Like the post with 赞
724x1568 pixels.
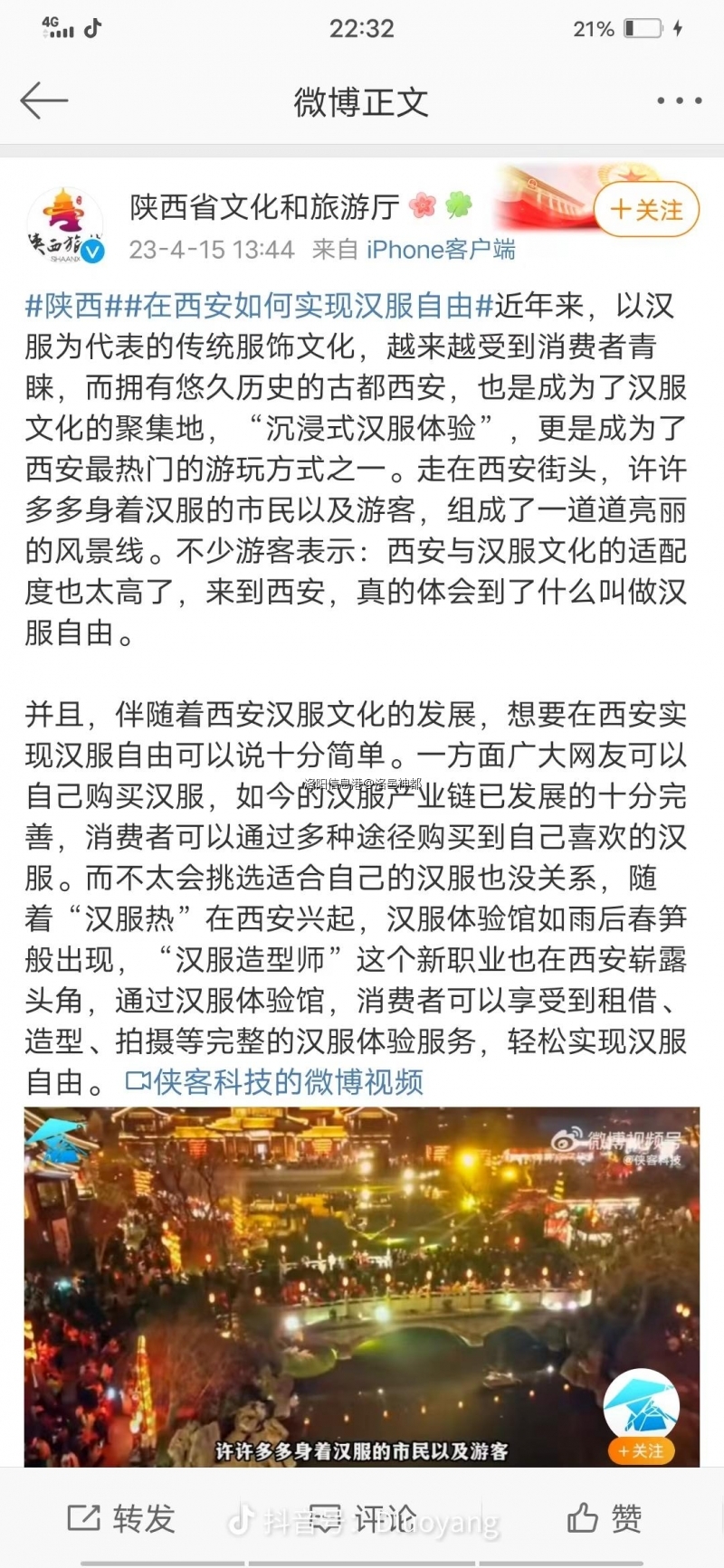click(x=605, y=1518)
